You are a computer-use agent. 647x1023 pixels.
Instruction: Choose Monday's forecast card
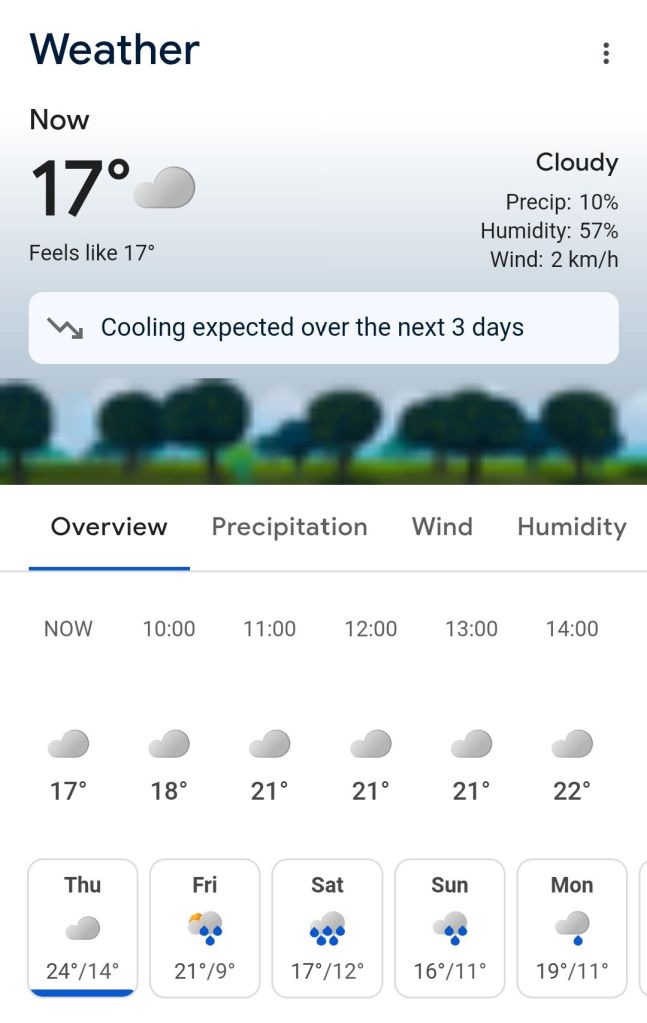click(x=572, y=927)
